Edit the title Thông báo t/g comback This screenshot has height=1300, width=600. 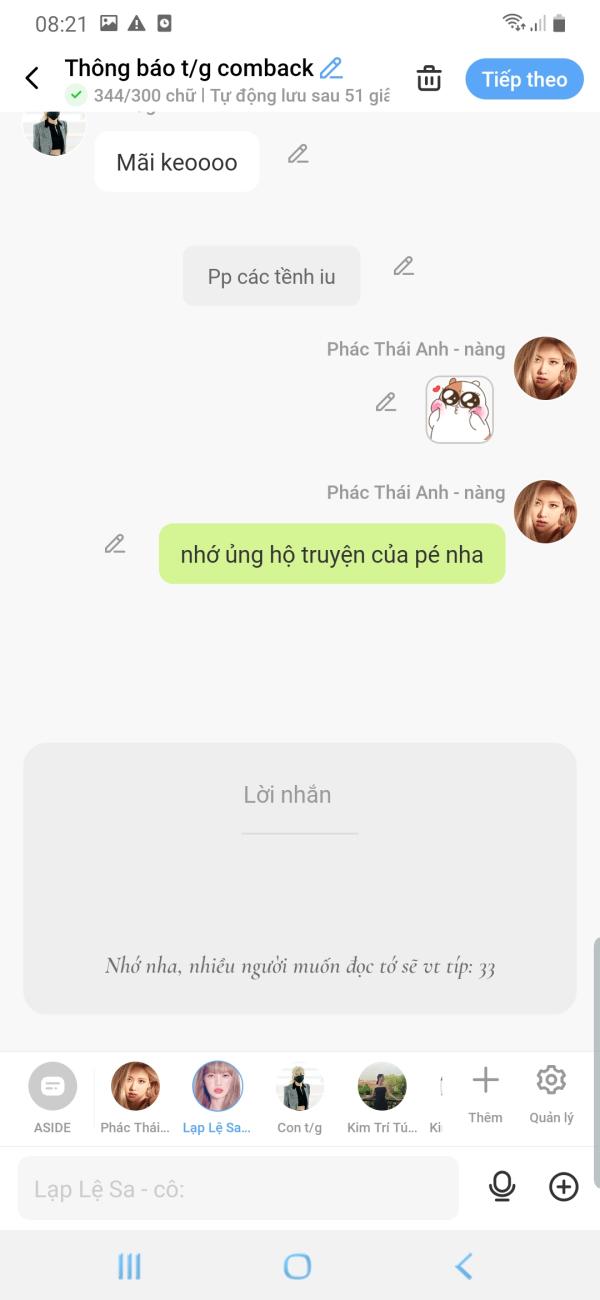(x=331, y=68)
